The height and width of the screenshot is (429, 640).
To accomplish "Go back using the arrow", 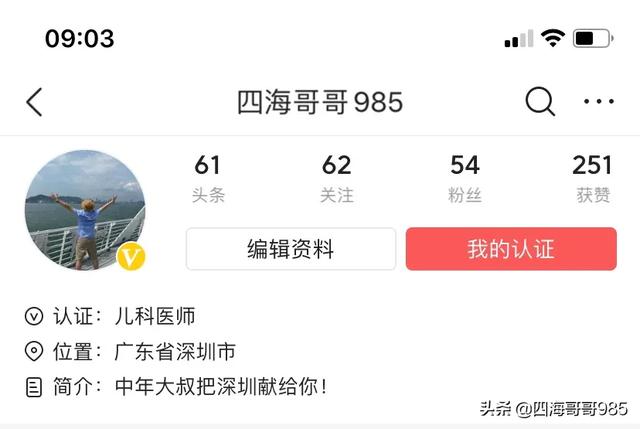I will coord(35,101).
